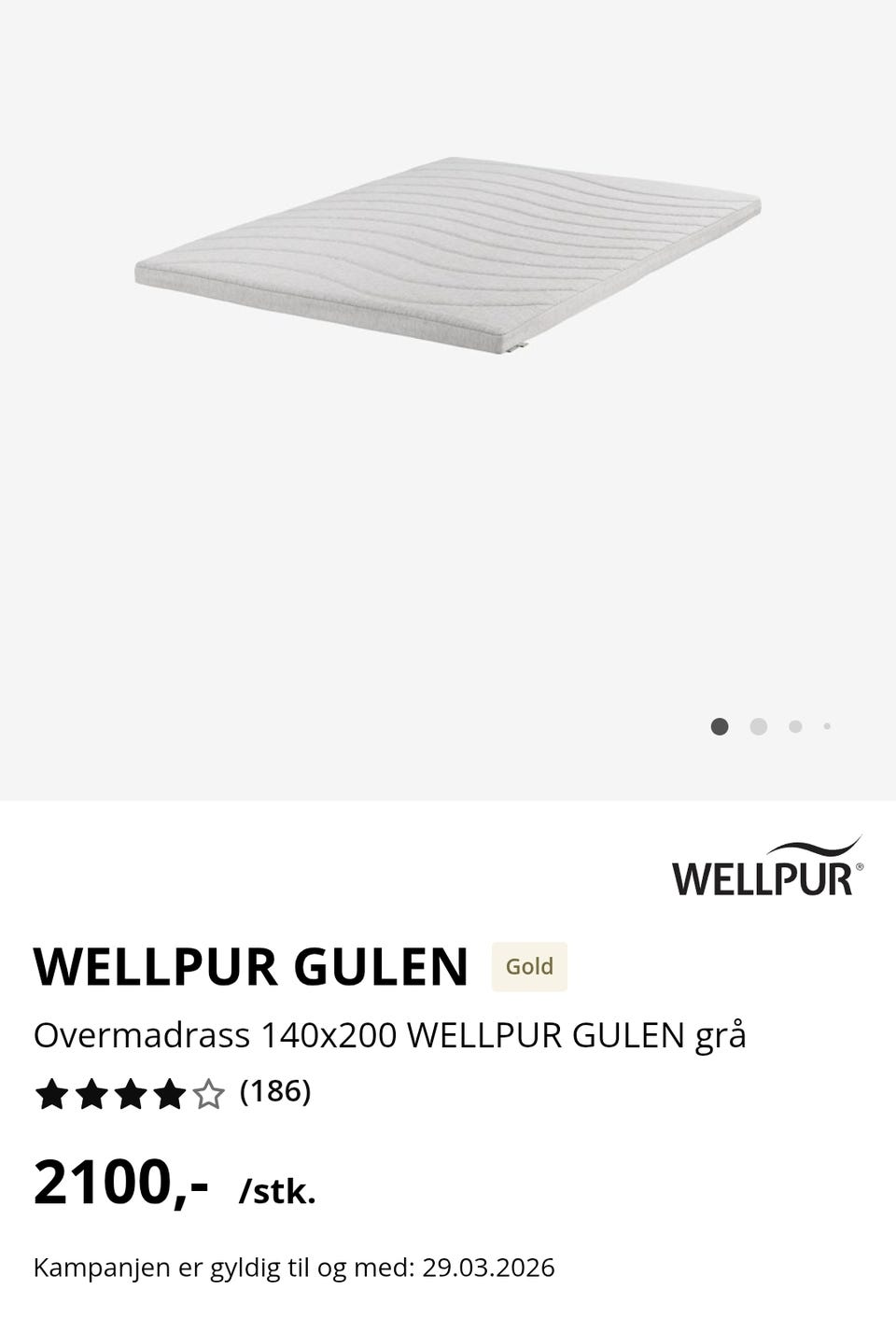Screen dimensions: 896x1318
Task: Switch to the fourth carousel image dot
Action: 827,724
